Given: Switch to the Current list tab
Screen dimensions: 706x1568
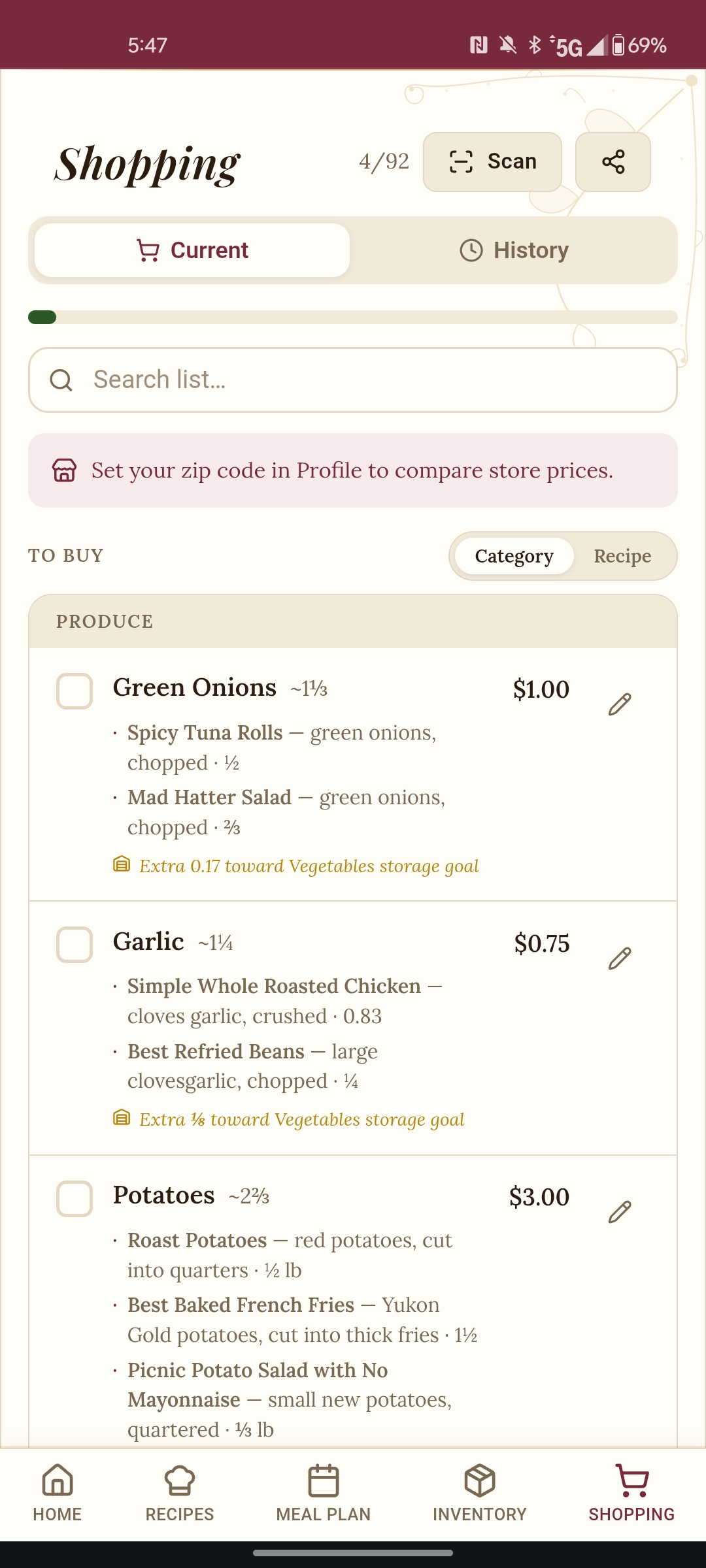Looking at the screenshot, I should tap(192, 250).
